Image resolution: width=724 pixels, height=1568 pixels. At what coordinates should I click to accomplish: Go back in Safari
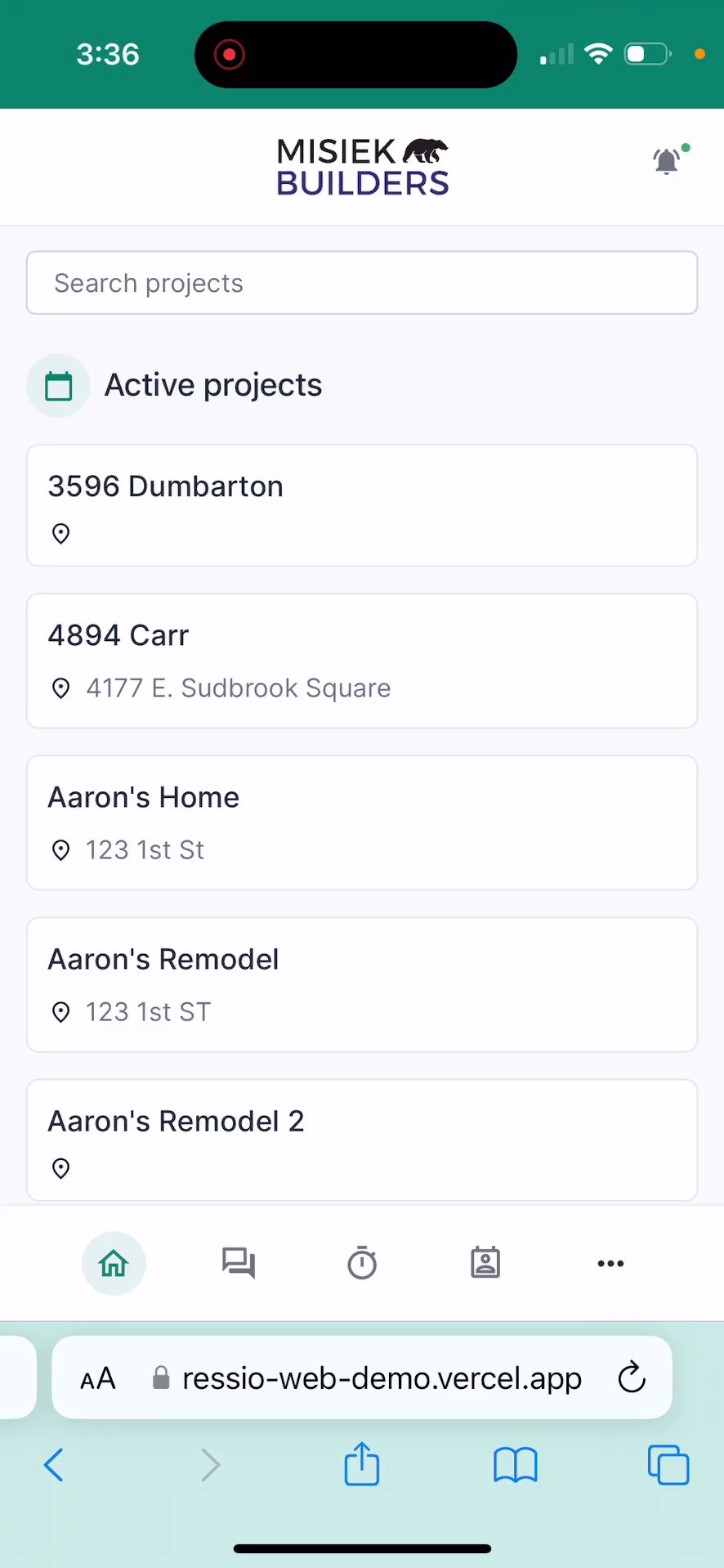(x=54, y=1465)
